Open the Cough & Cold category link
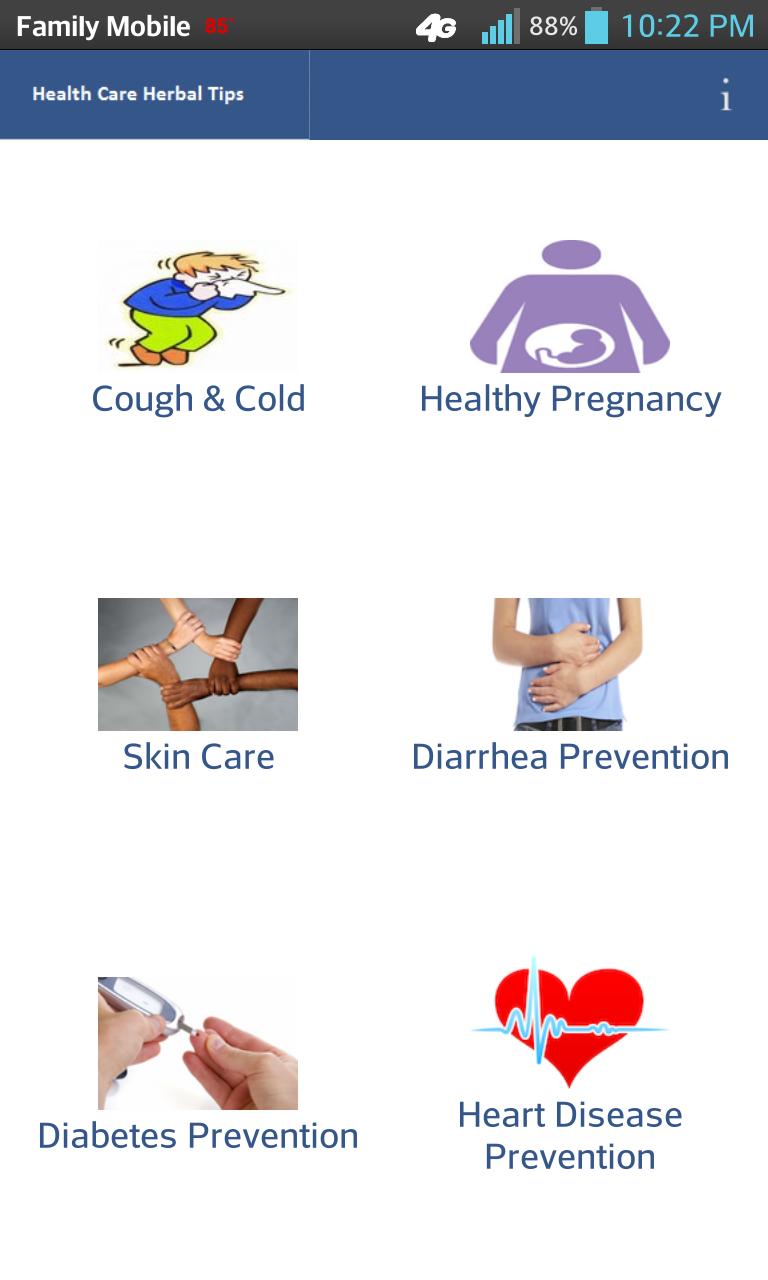Viewport: 768px width, 1280px height. click(x=198, y=398)
